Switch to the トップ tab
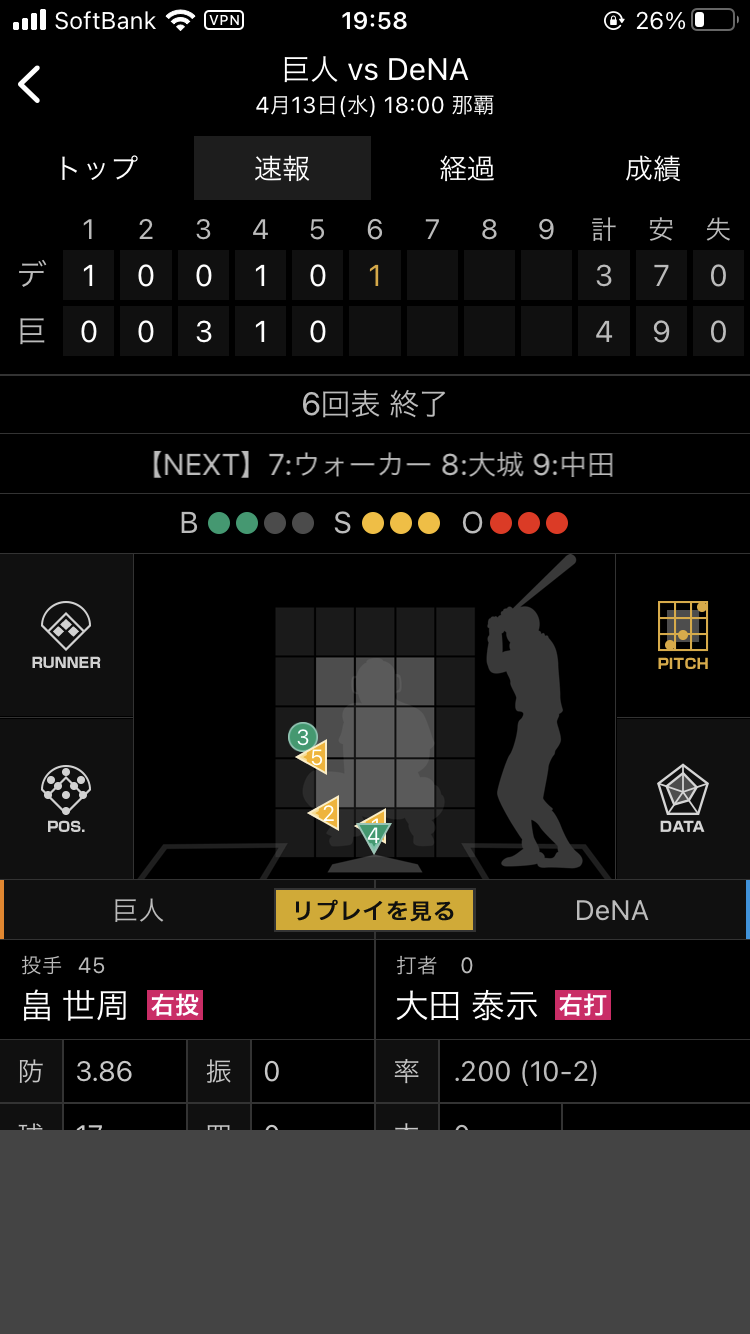 tap(97, 168)
